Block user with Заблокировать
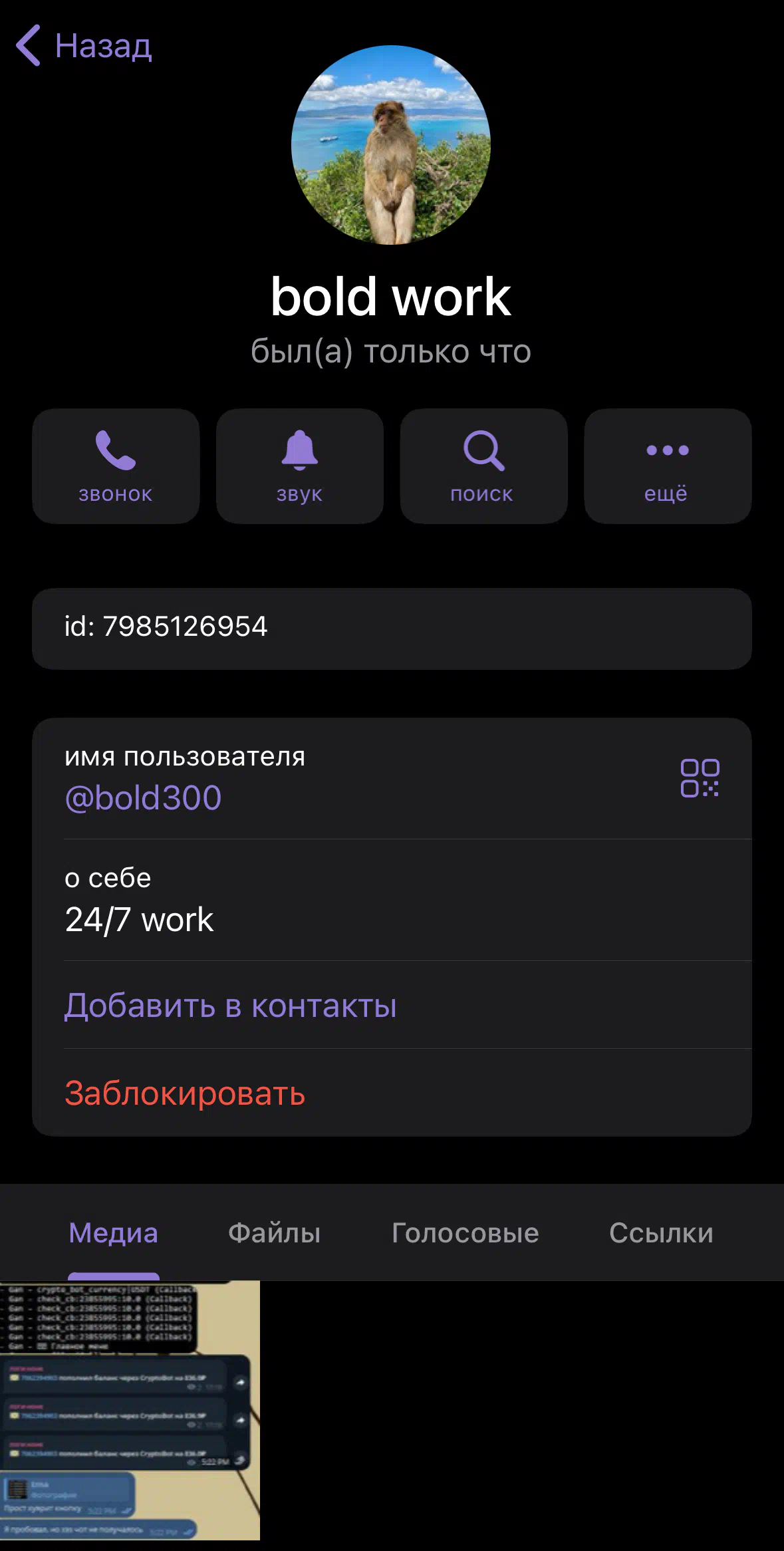 (185, 1093)
